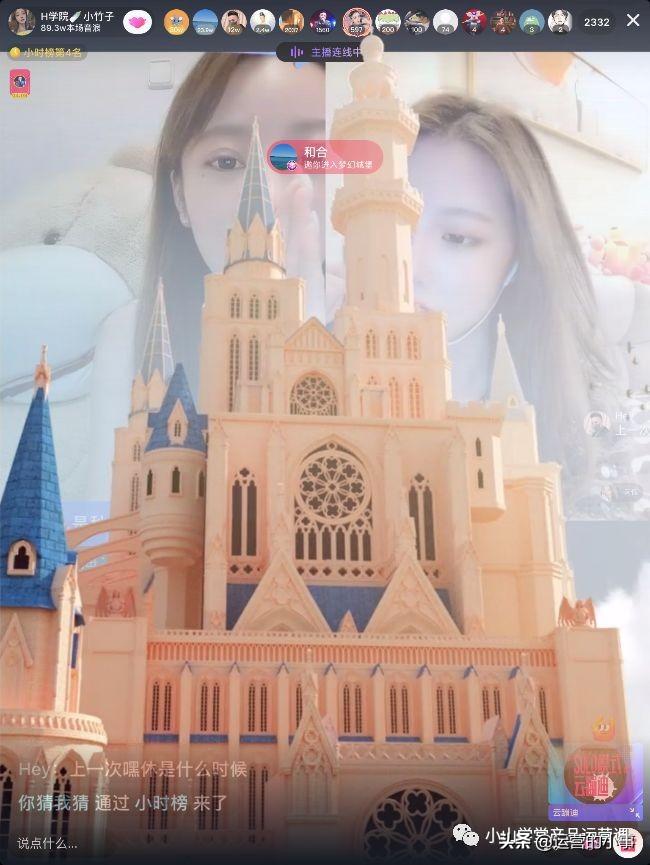Close the live stream with the X

[632, 20]
